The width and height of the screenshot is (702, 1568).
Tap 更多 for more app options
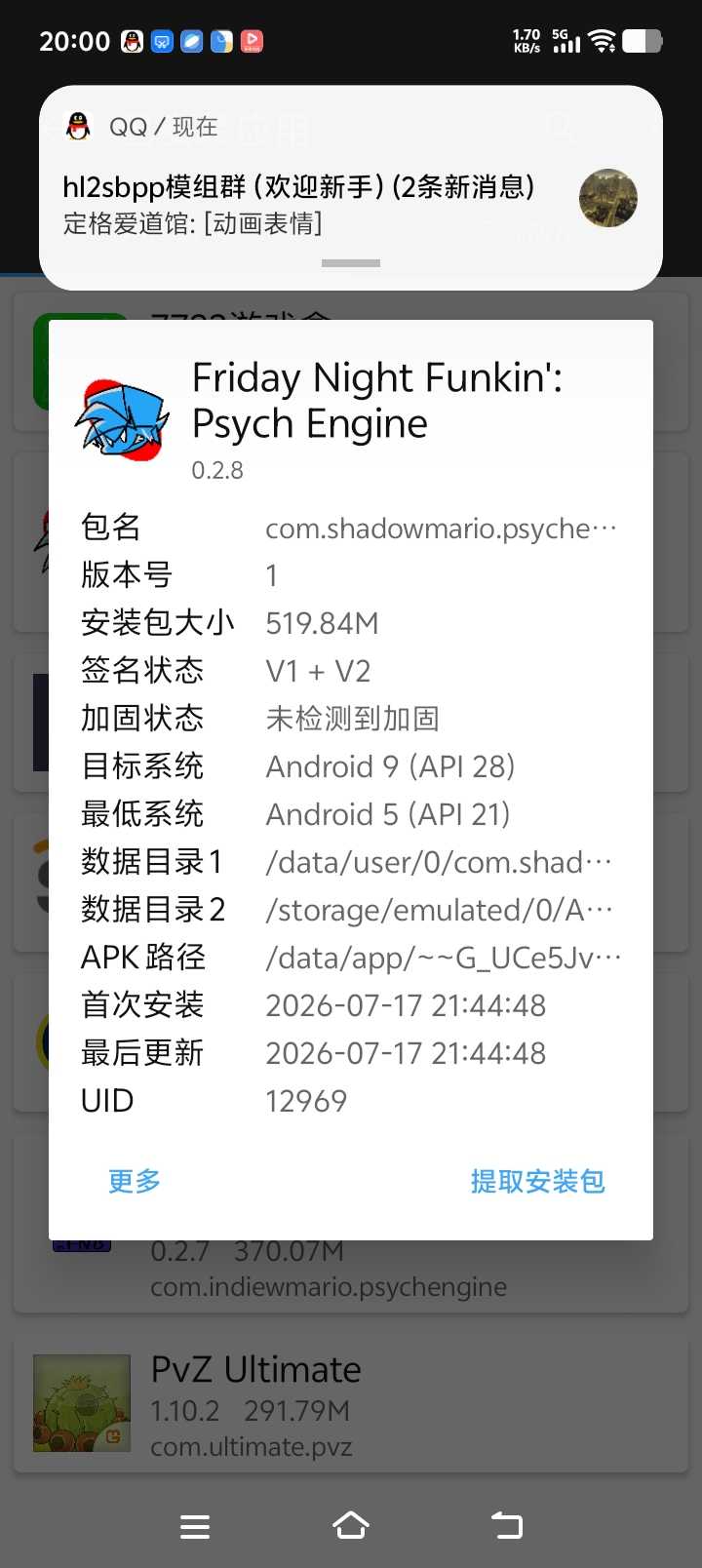(135, 1181)
